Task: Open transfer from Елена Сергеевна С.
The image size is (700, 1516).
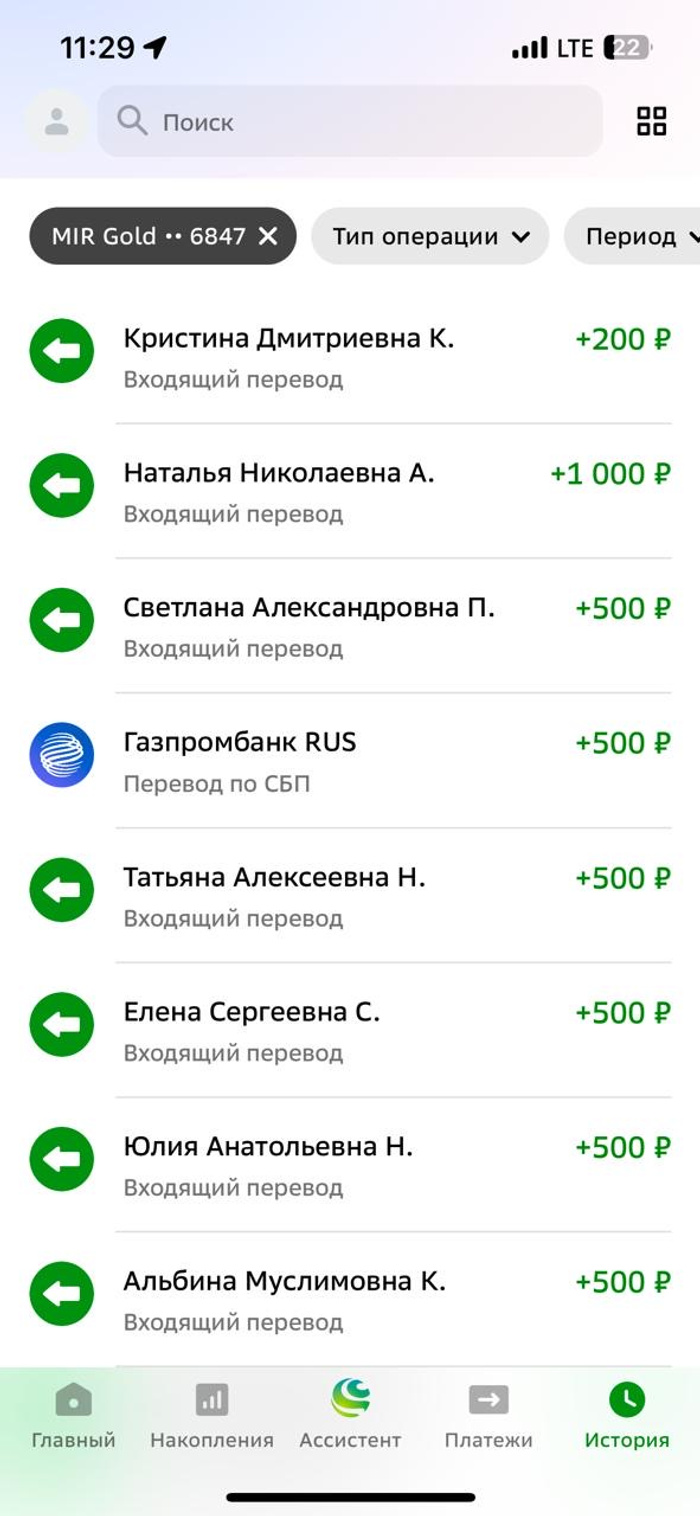Action: 350,1030
